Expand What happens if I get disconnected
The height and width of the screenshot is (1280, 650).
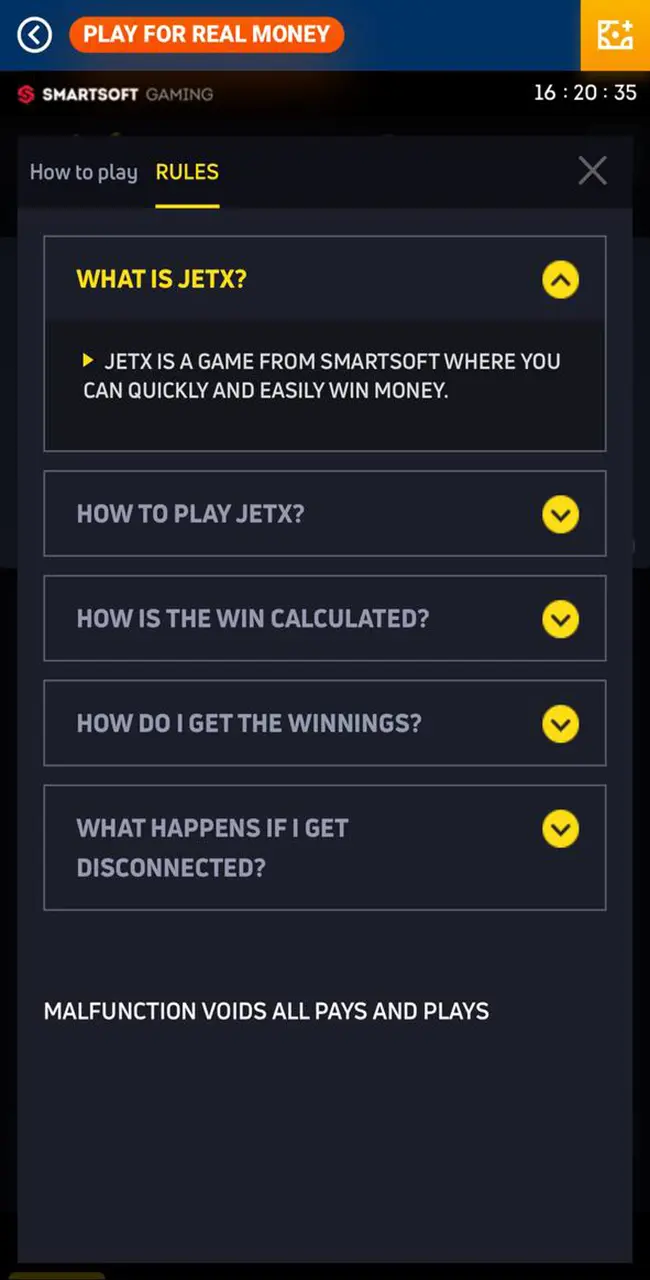(x=560, y=828)
